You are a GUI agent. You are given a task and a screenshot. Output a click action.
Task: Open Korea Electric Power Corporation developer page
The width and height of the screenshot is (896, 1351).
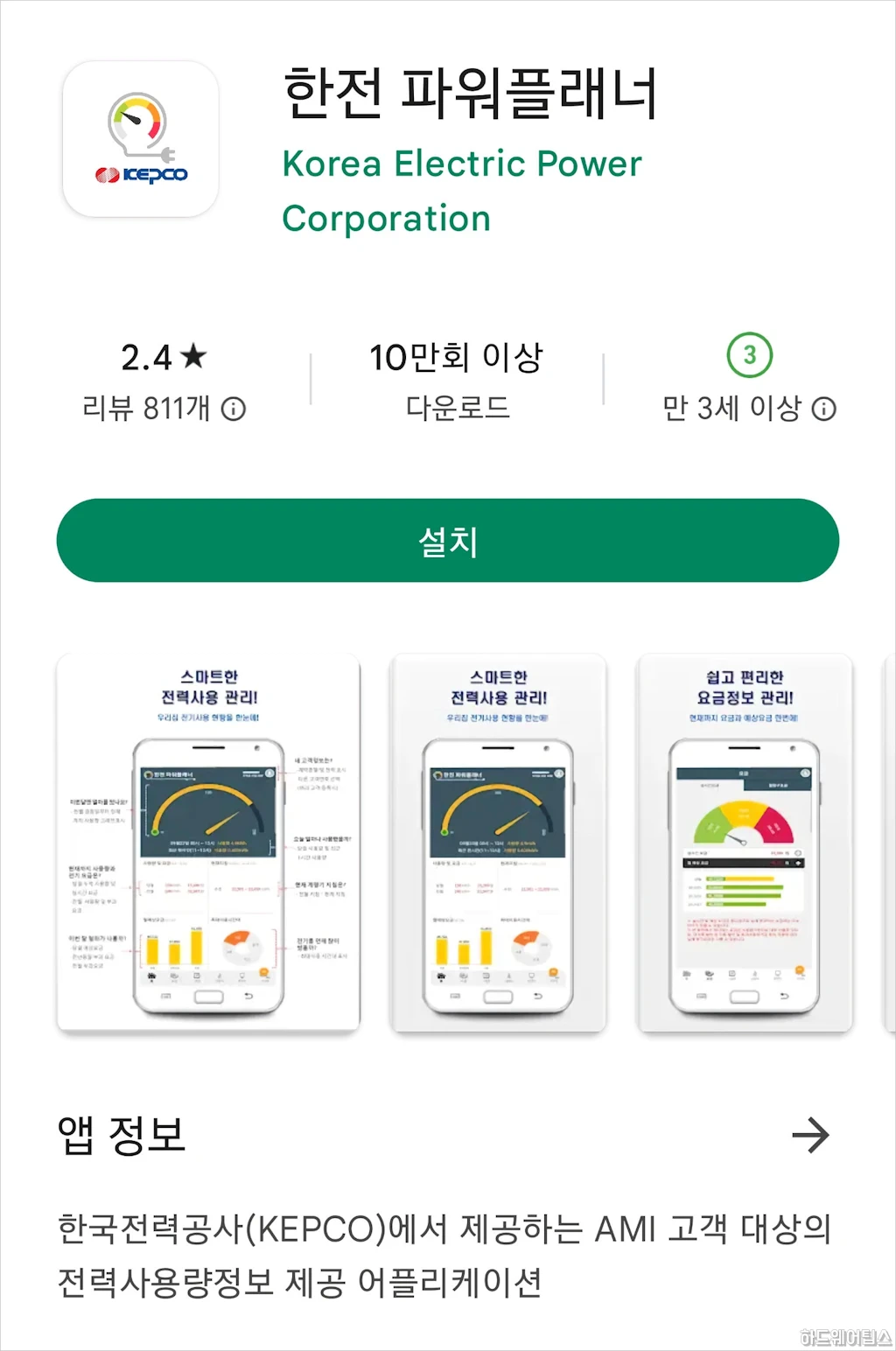(462, 190)
